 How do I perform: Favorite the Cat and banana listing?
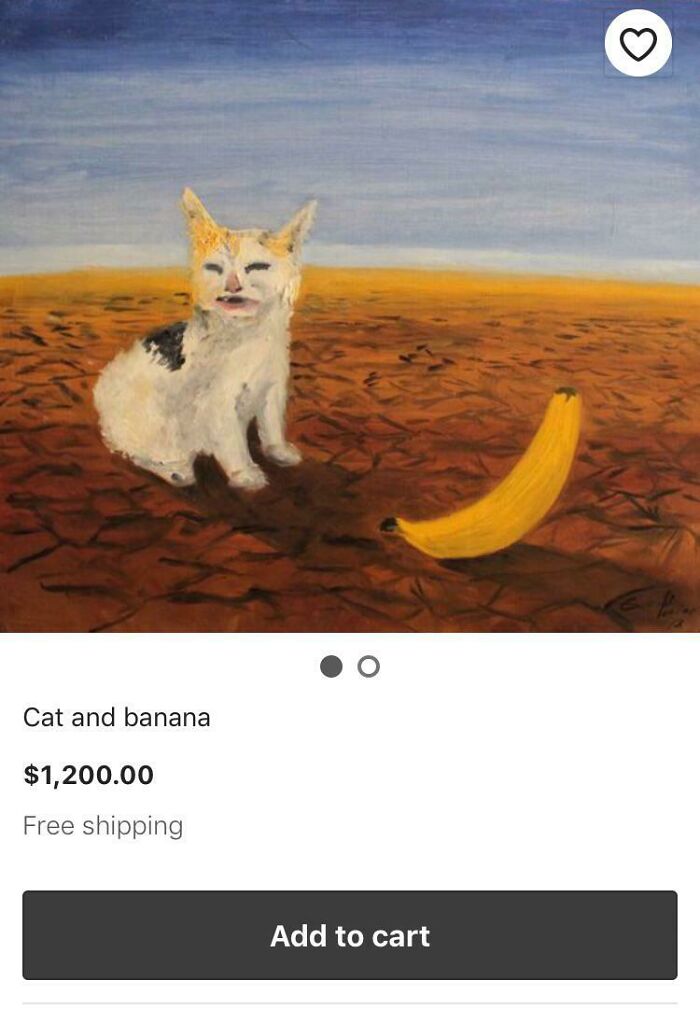638,44
